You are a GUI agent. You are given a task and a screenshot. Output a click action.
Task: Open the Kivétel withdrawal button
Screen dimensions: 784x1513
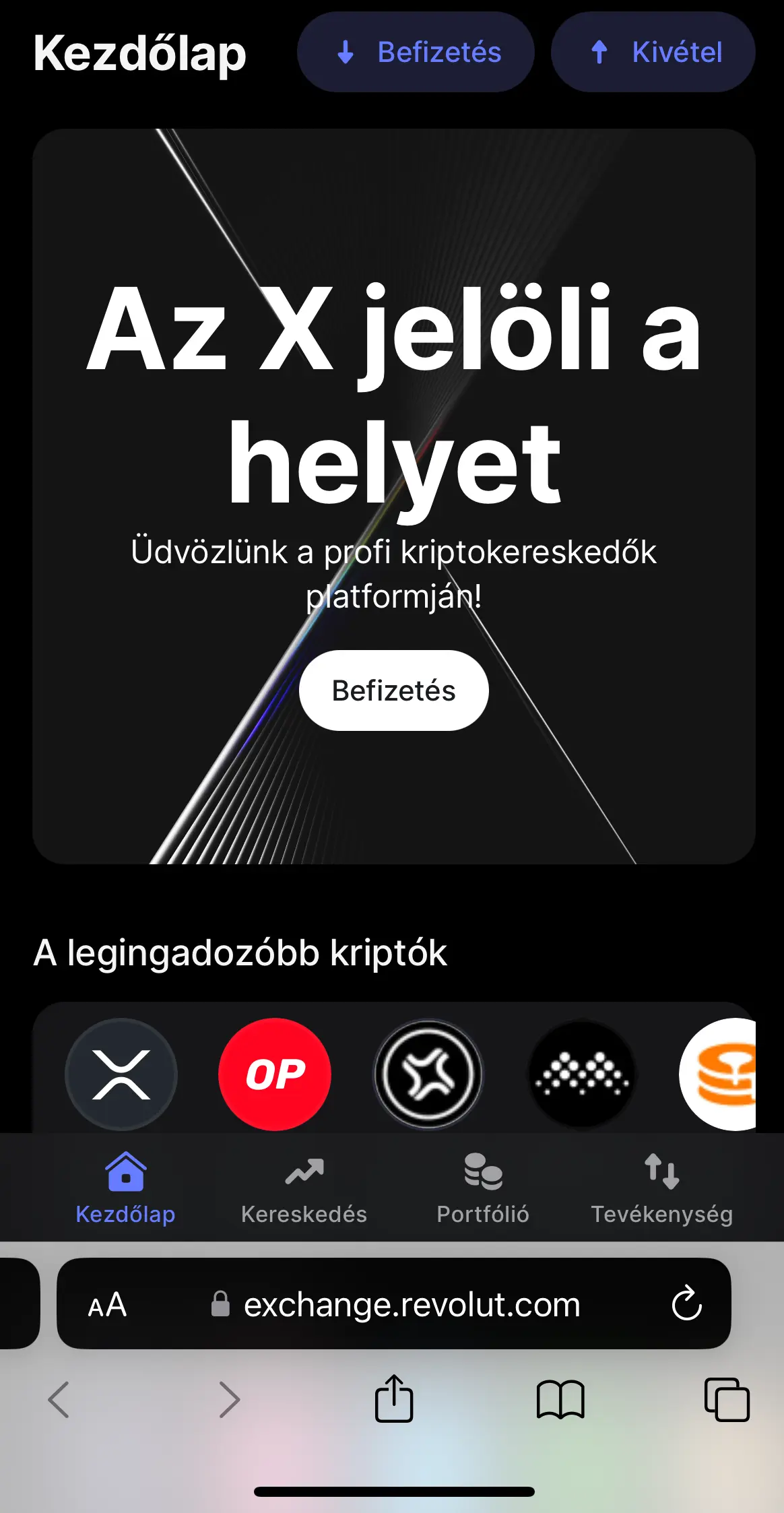[x=653, y=52]
